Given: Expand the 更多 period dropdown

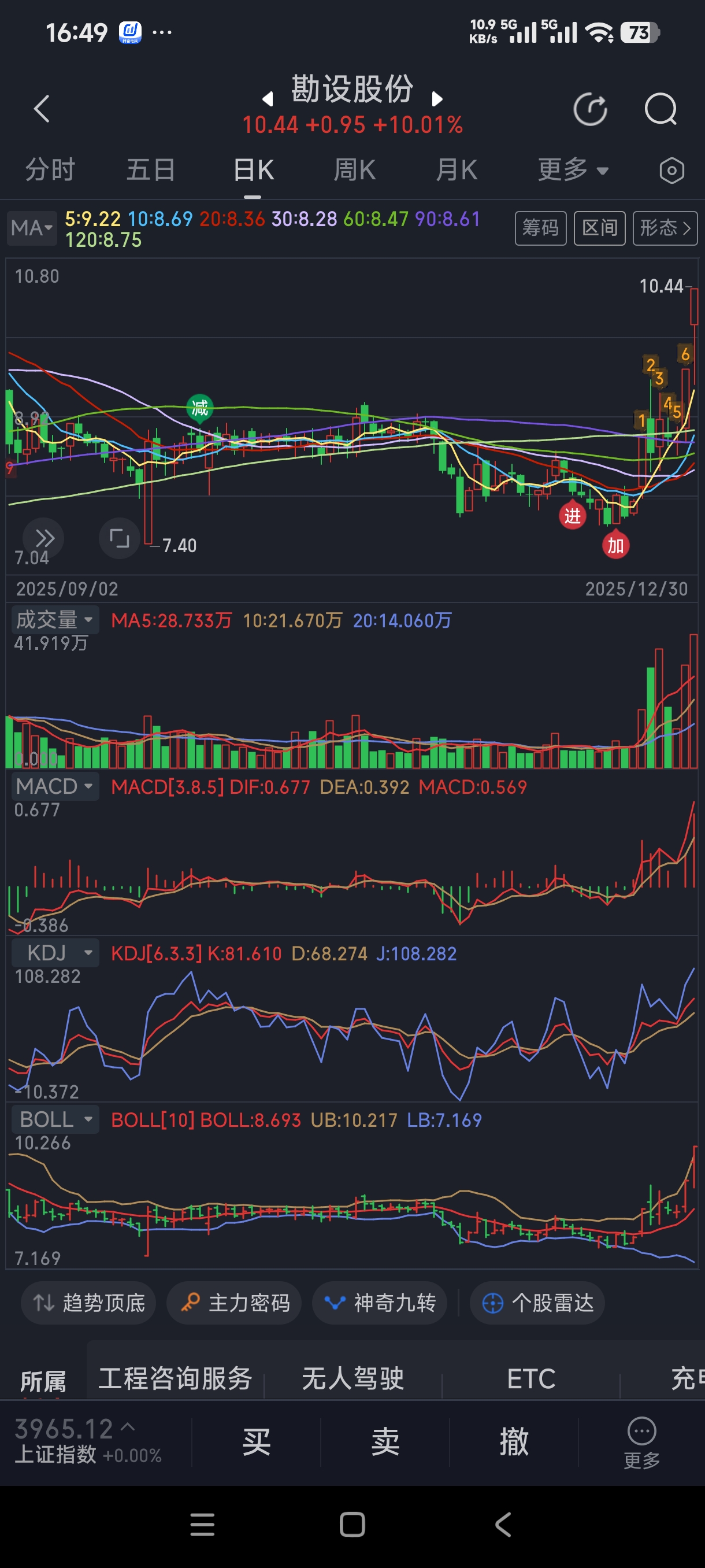Looking at the screenshot, I should click(x=573, y=170).
